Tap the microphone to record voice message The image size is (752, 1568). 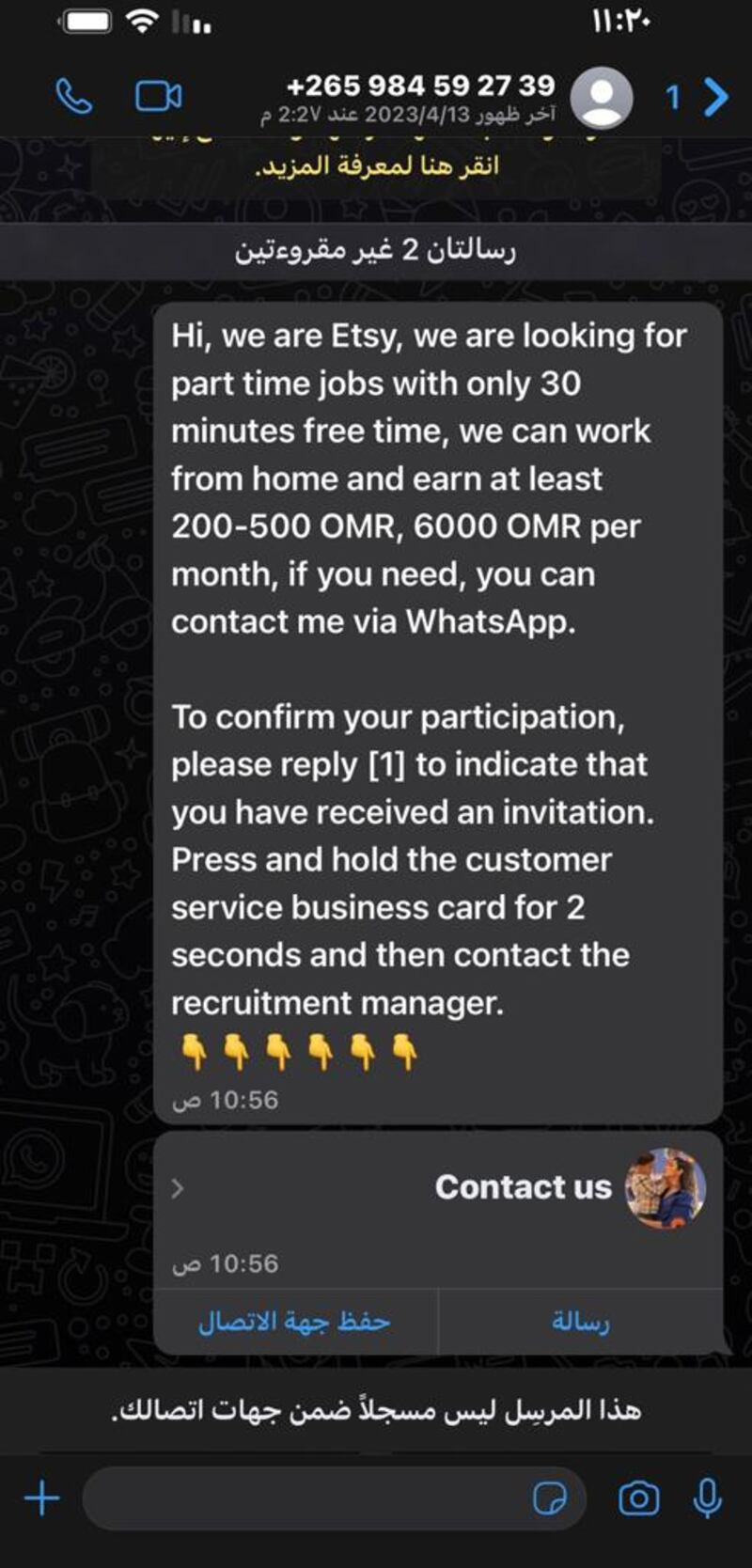pyautogui.click(x=707, y=1497)
